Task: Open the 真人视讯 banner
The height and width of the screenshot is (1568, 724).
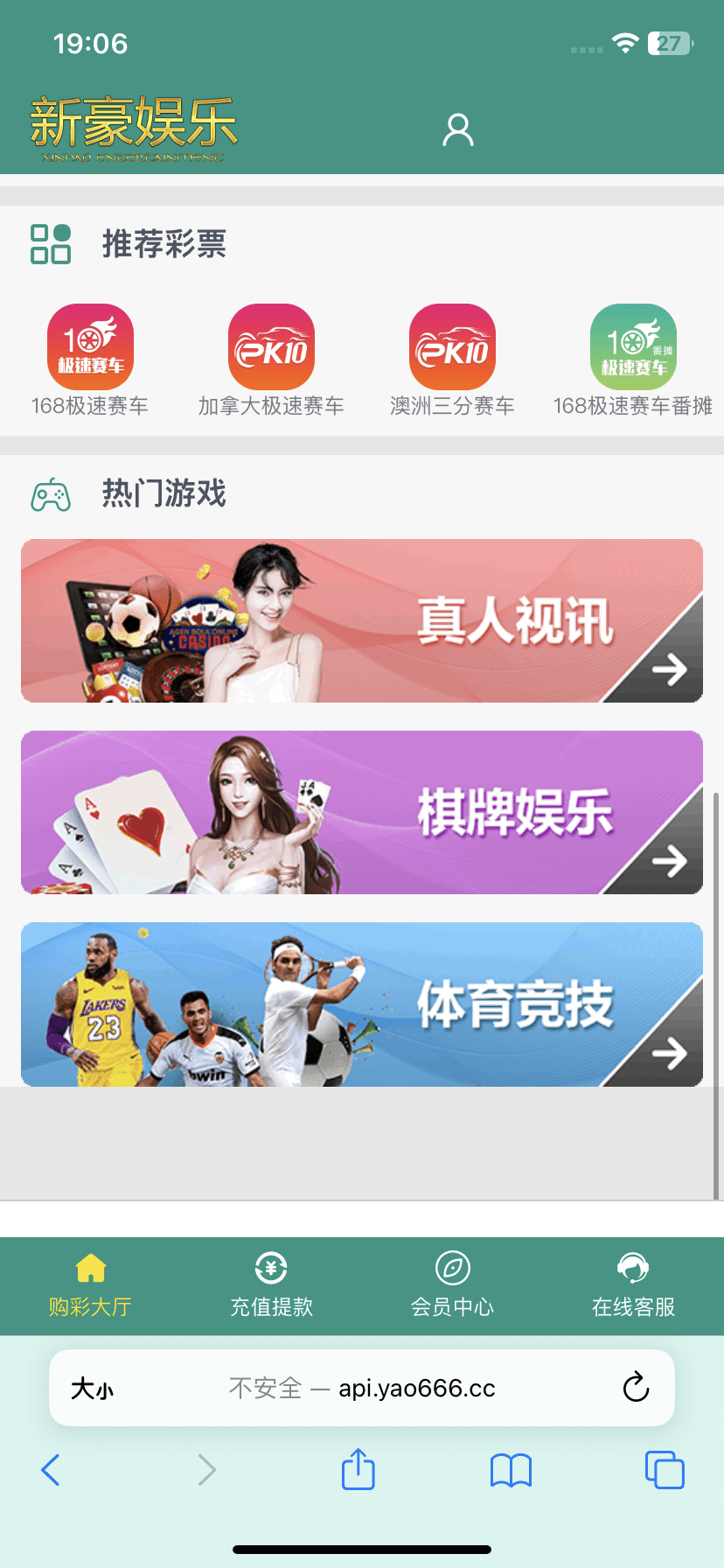Action: pyautogui.click(x=362, y=620)
